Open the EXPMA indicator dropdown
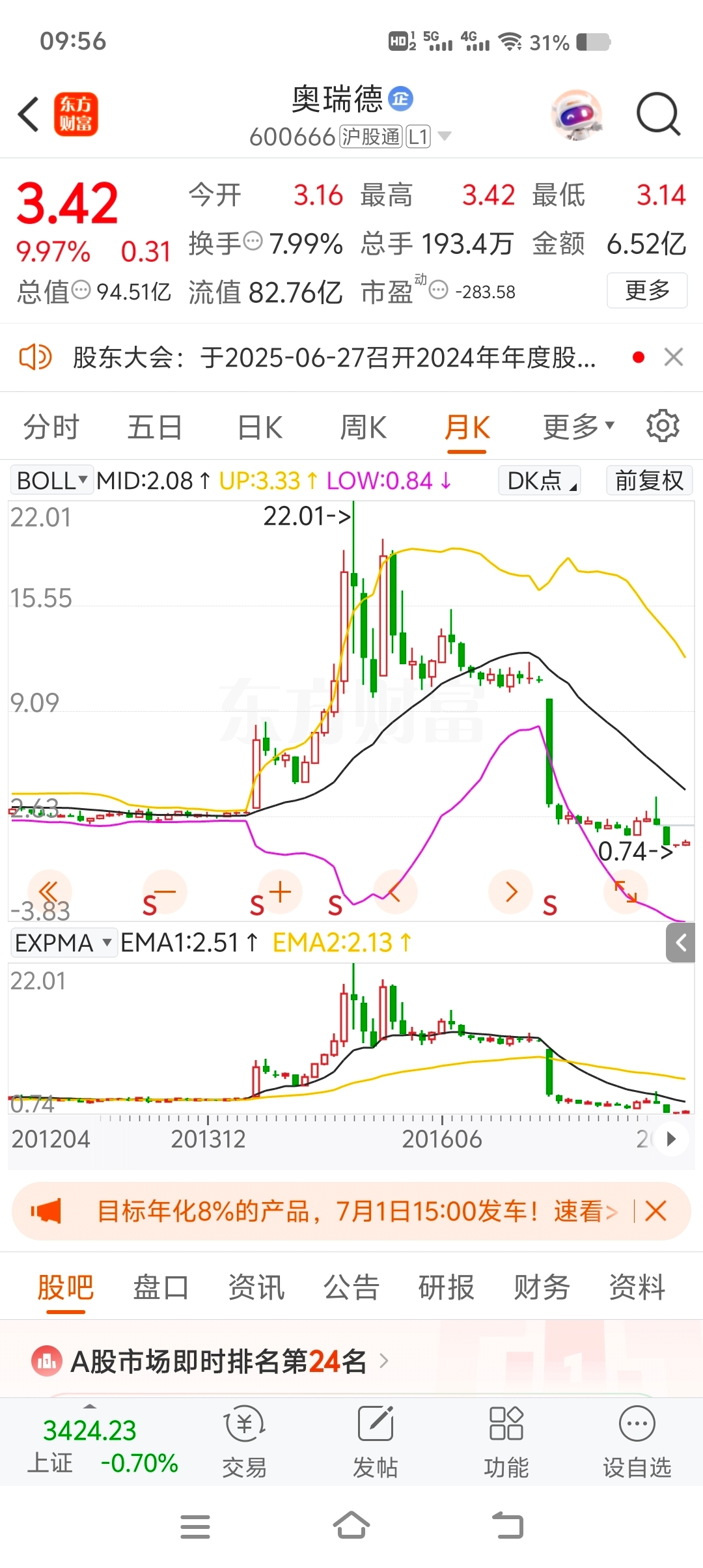The height and width of the screenshot is (1568, 703). (x=63, y=942)
